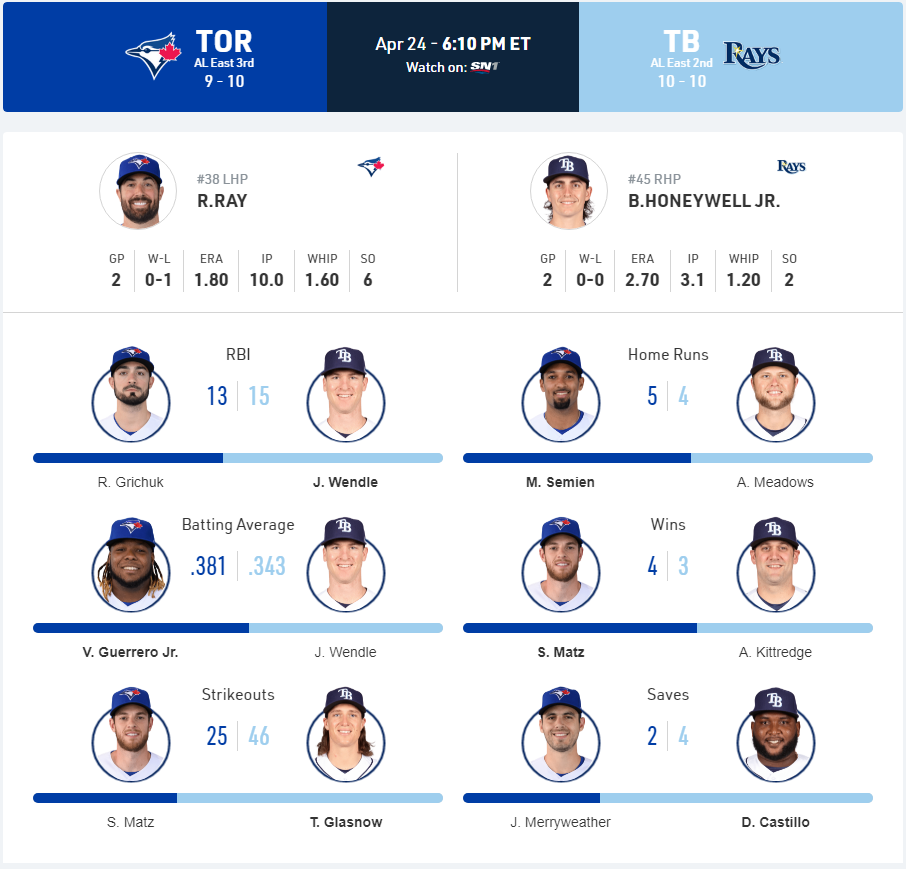The width and height of the screenshot is (906, 869).
Task: Open S. Matz under Wins
Action: pos(560,566)
